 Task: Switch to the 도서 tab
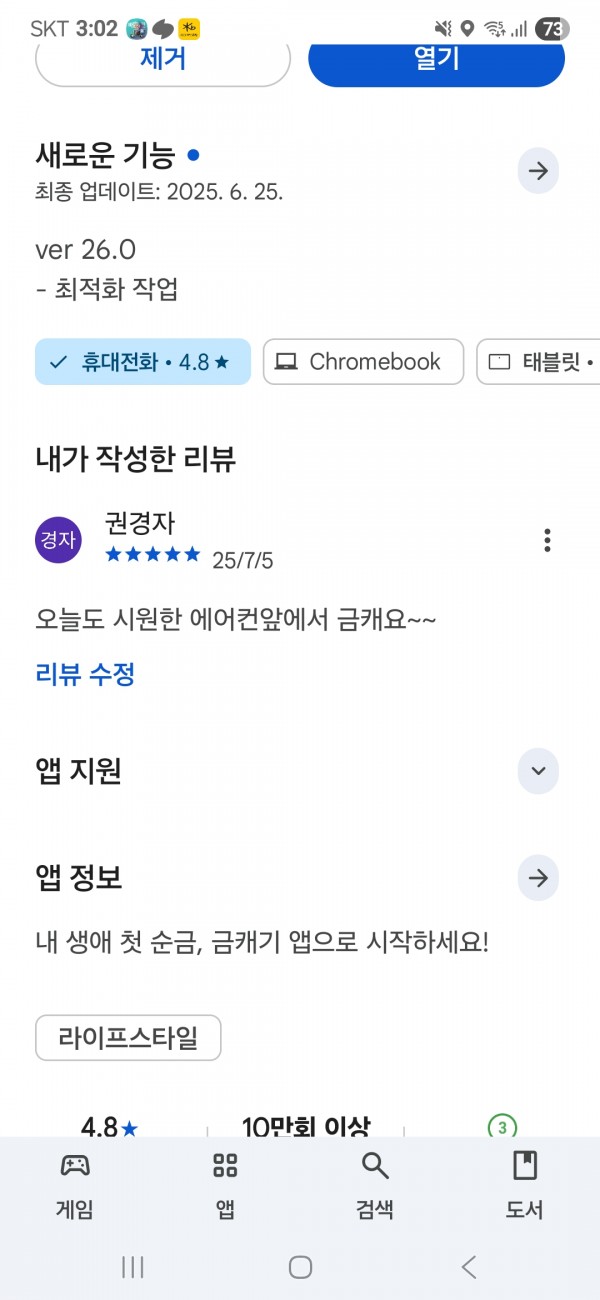pyautogui.click(x=525, y=1185)
